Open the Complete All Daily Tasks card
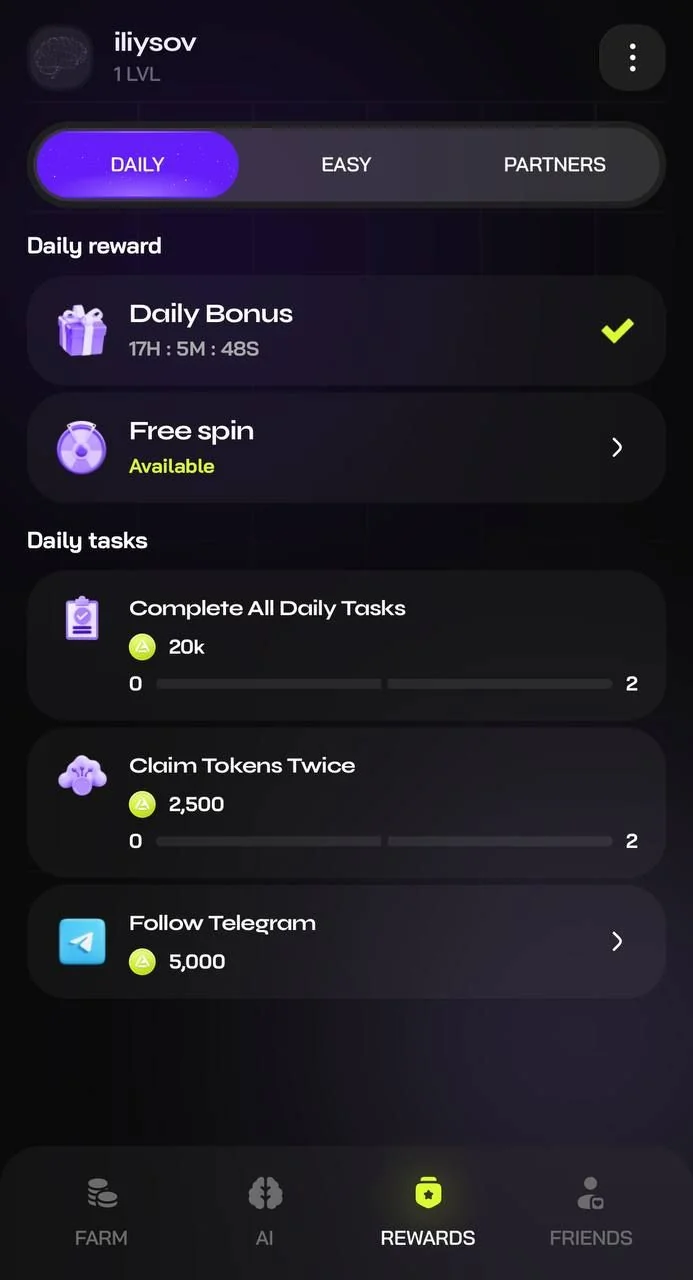Viewport: 693px width, 1280px height. [346, 645]
